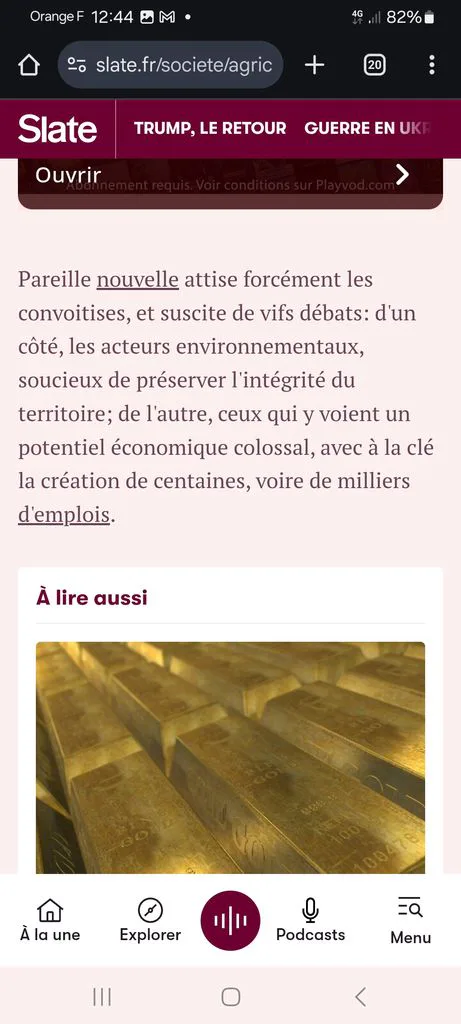Image resolution: width=461 pixels, height=1024 pixels.
Task: Go back with the system back button
Action: point(360,997)
